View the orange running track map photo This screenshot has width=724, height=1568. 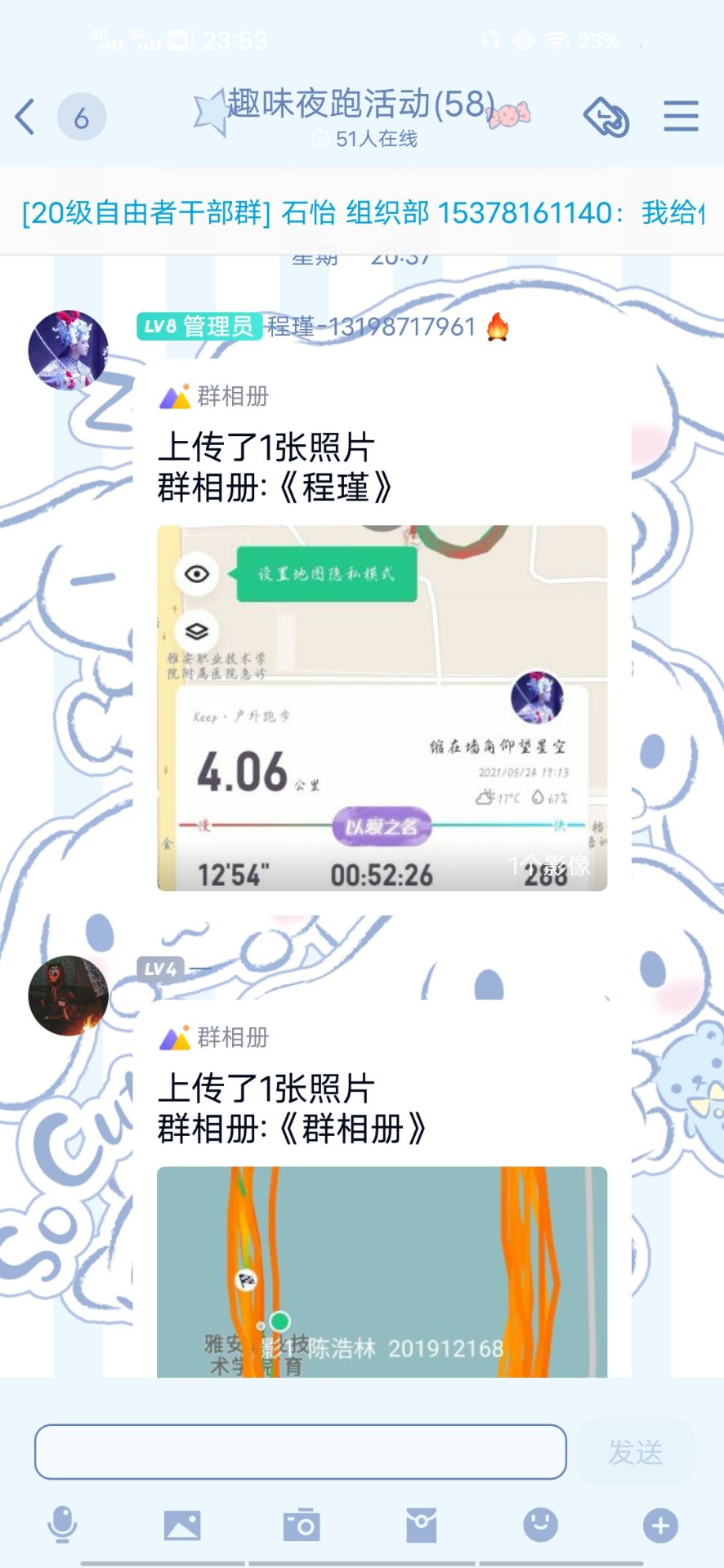(382, 1271)
